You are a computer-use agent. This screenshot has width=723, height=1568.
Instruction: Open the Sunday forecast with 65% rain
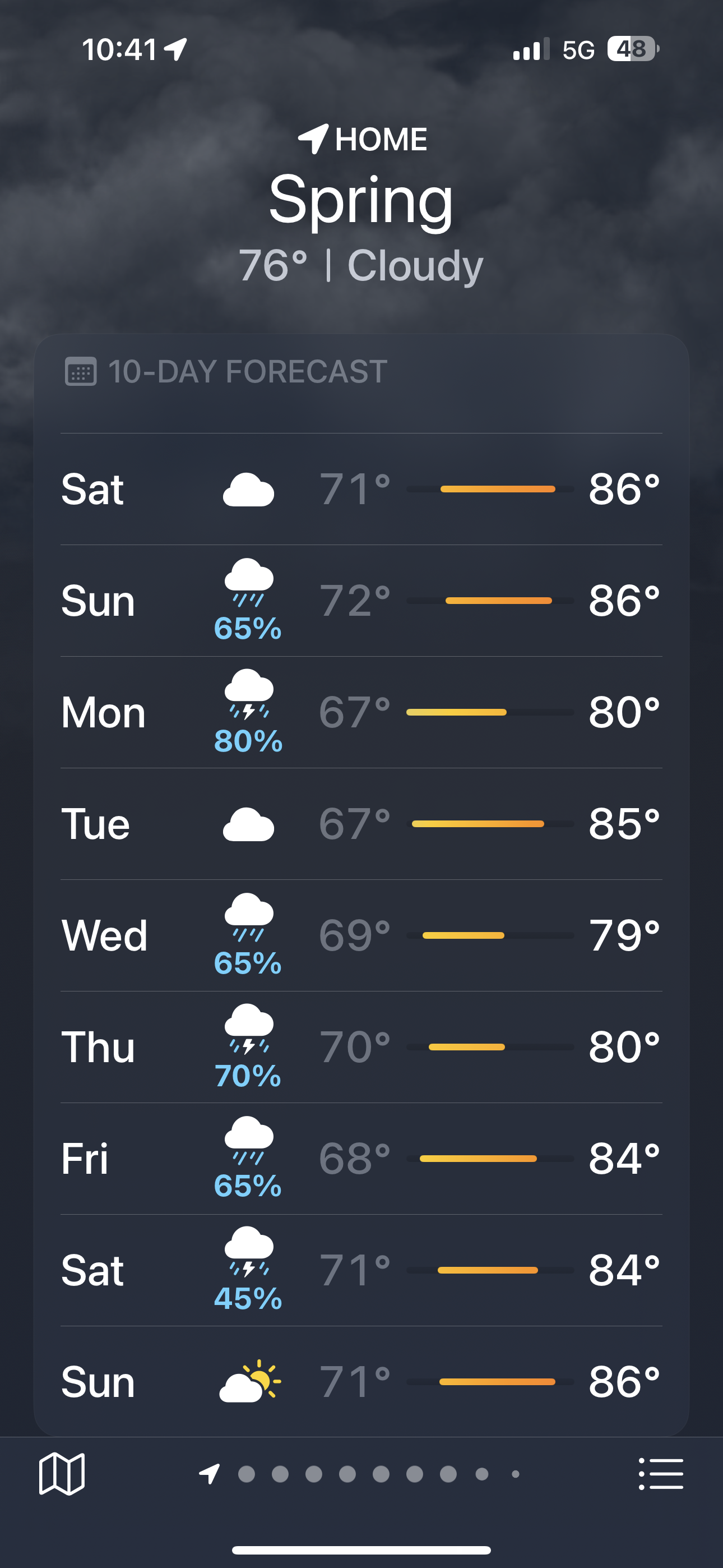point(361,601)
